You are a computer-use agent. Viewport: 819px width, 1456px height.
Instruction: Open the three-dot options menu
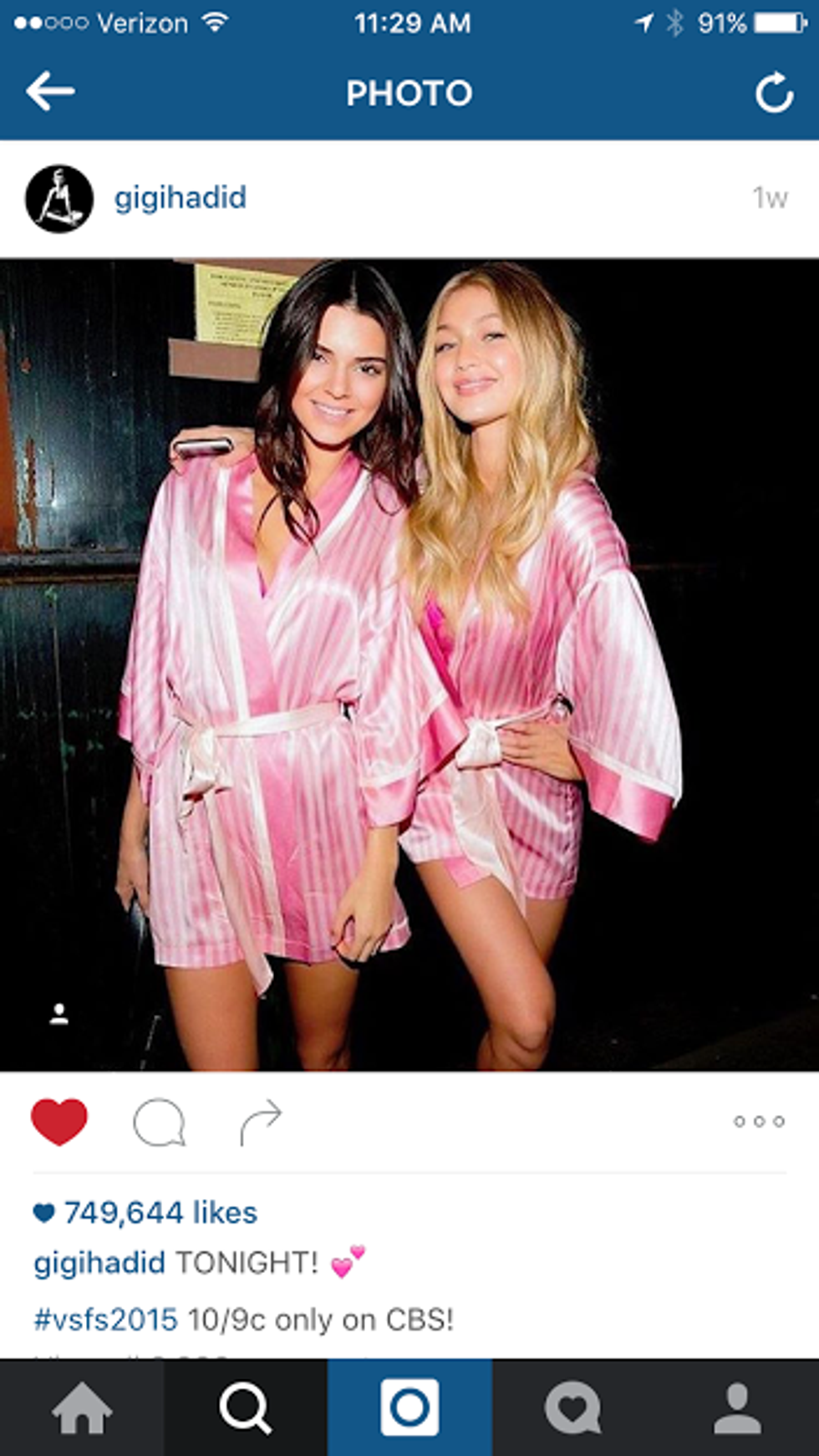759,1122
